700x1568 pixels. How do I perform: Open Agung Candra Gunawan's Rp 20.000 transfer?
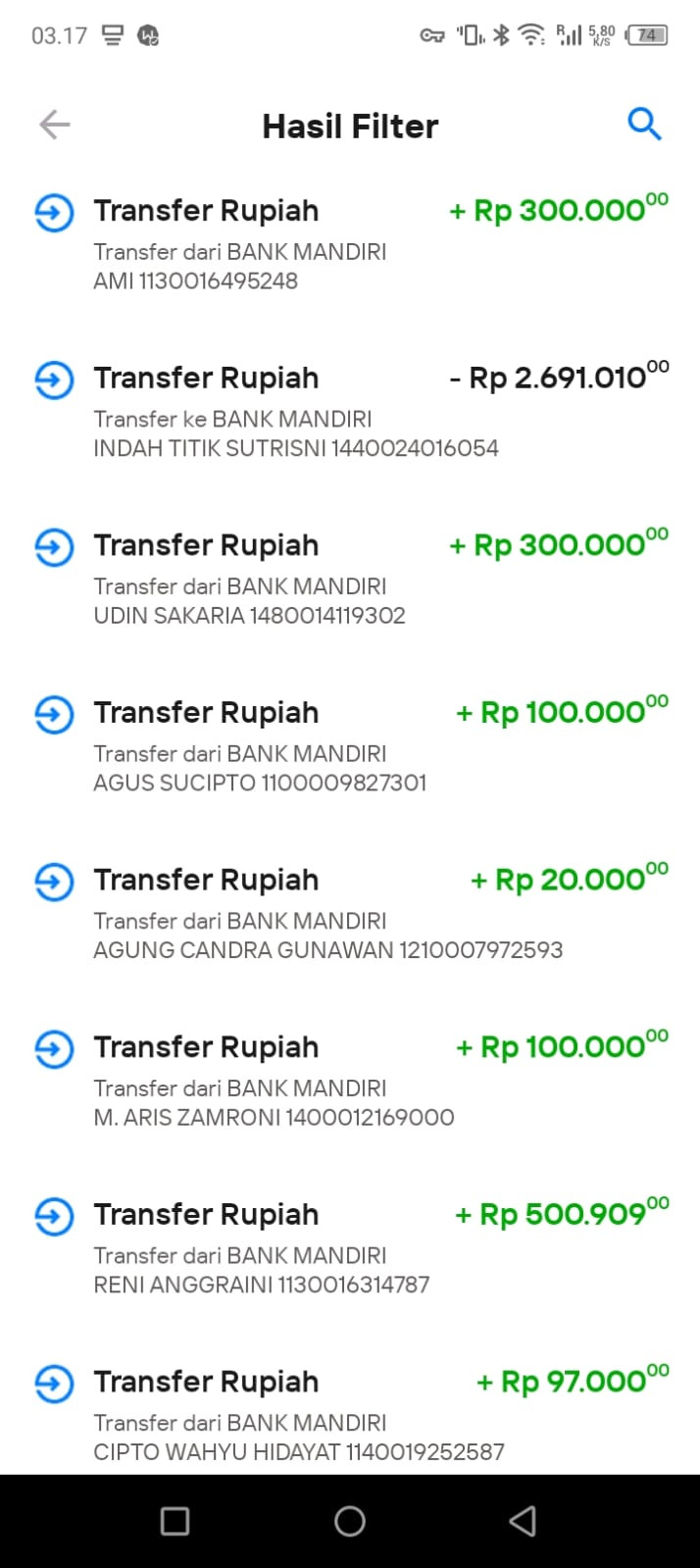[x=350, y=913]
